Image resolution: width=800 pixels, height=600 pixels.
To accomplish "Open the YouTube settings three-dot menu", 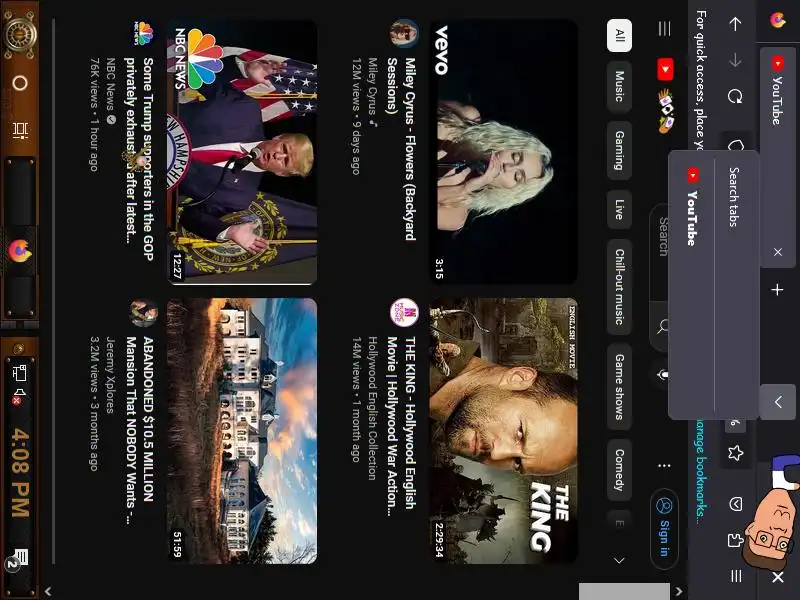I will pos(663,465).
